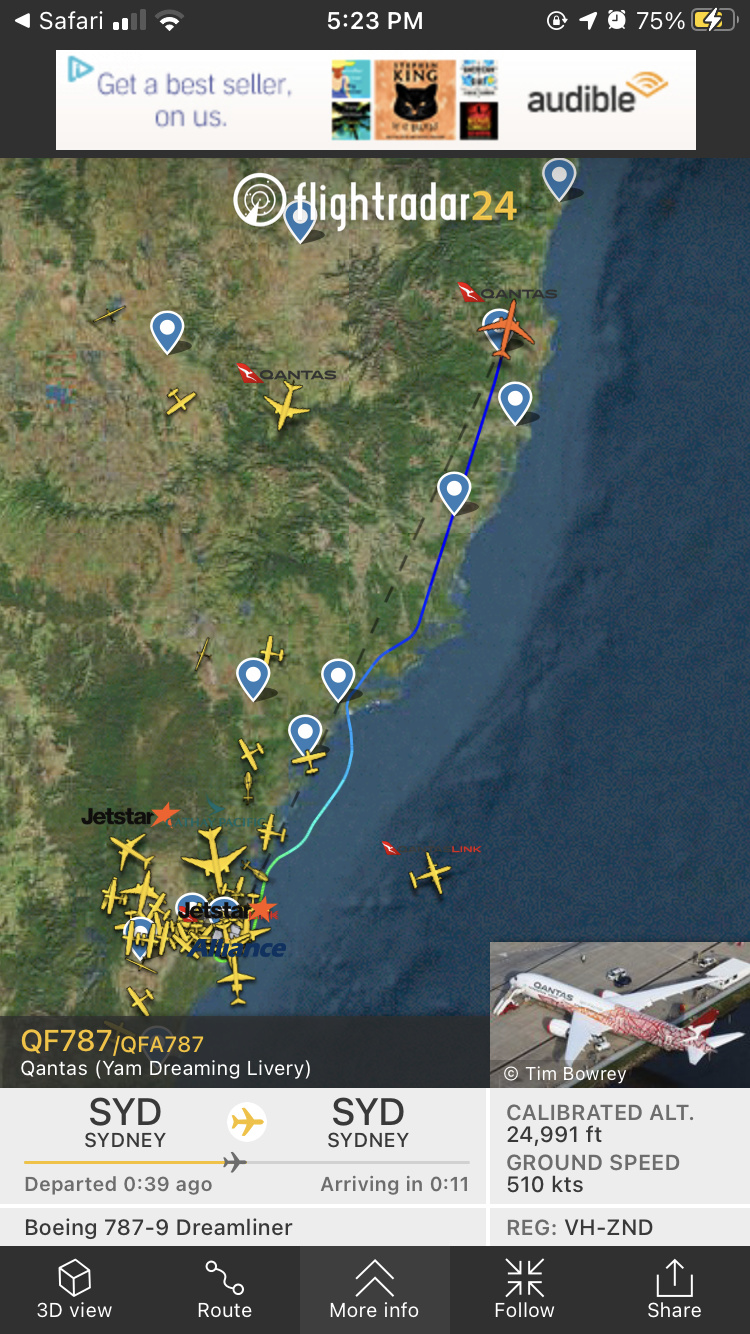750x1334 pixels.
Task: Share this flight
Action: tap(674, 1290)
